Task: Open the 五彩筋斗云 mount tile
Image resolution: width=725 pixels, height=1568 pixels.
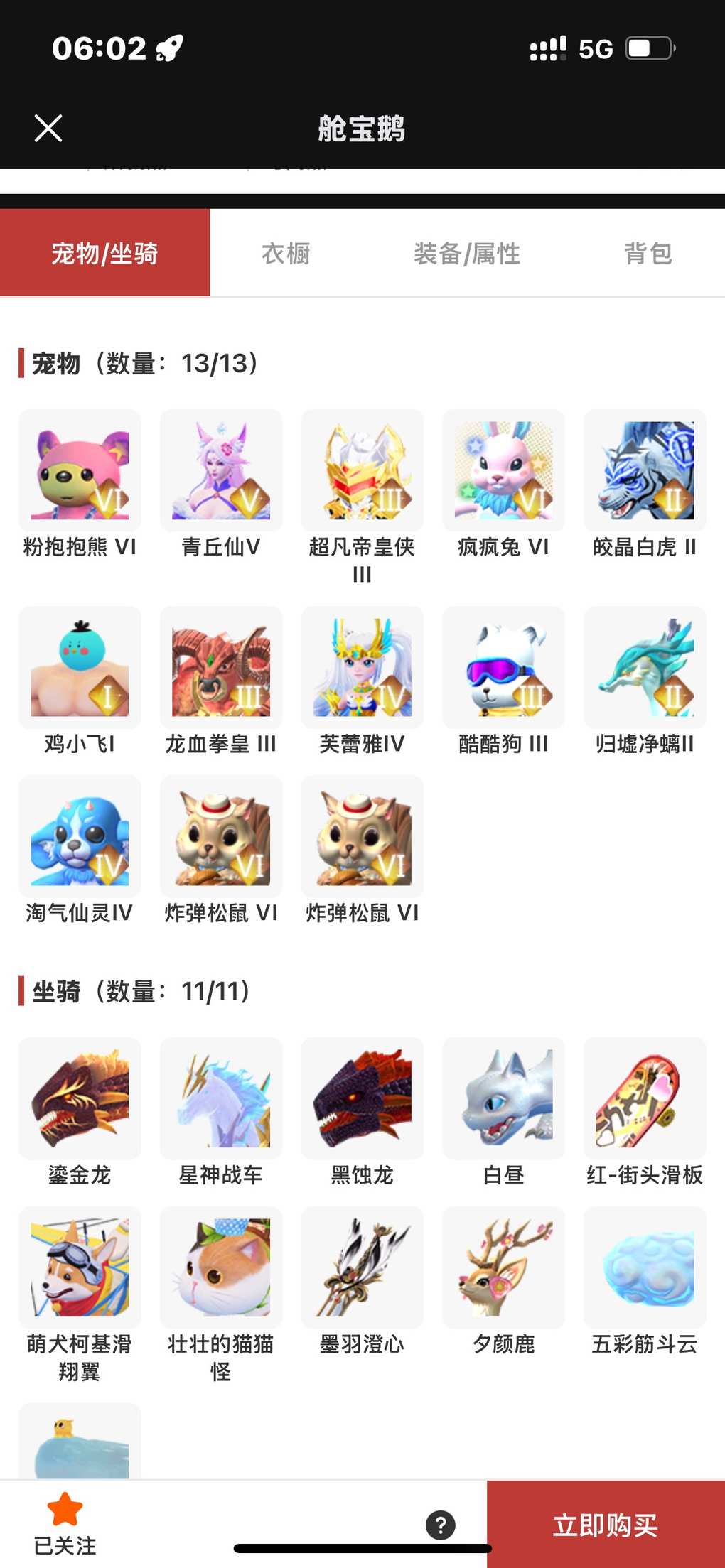Action: tap(645, 1267)
